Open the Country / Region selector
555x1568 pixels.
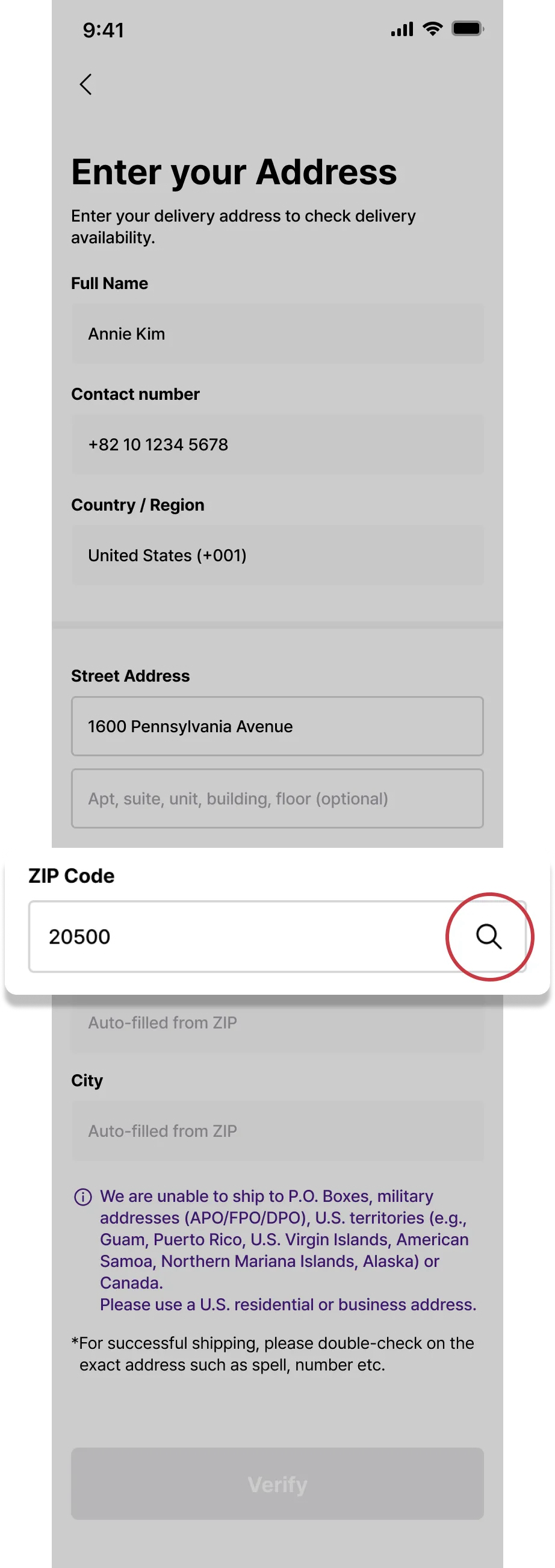tap(277, 555)
